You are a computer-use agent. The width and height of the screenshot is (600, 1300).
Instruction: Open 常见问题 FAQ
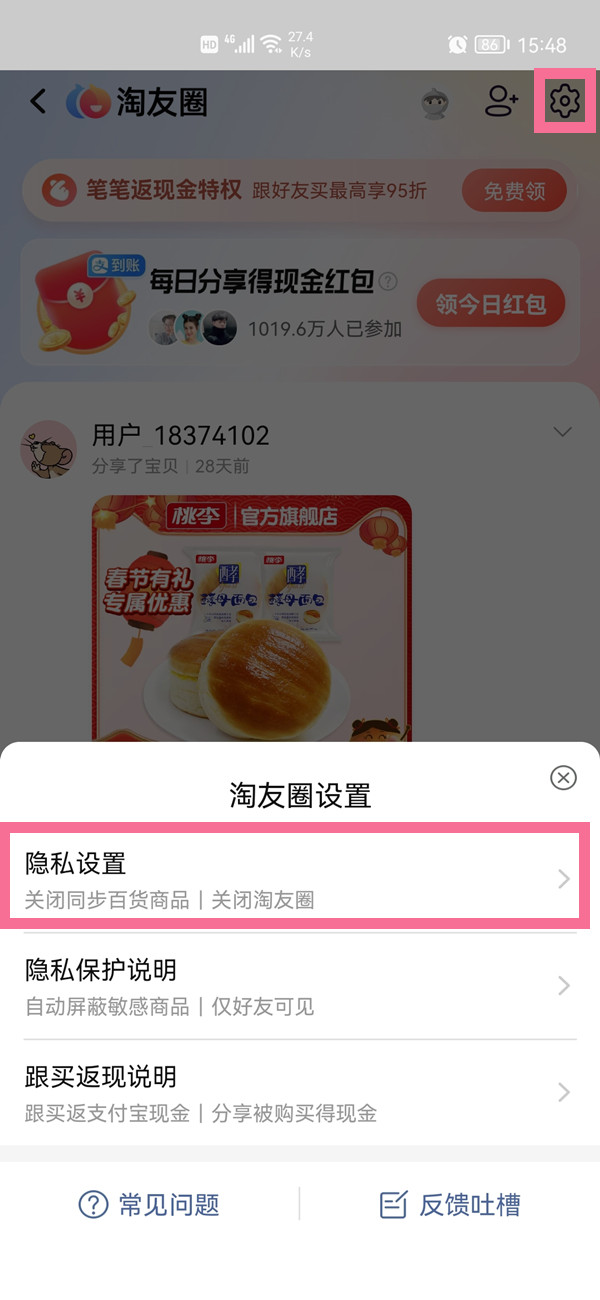point(148,1204)
